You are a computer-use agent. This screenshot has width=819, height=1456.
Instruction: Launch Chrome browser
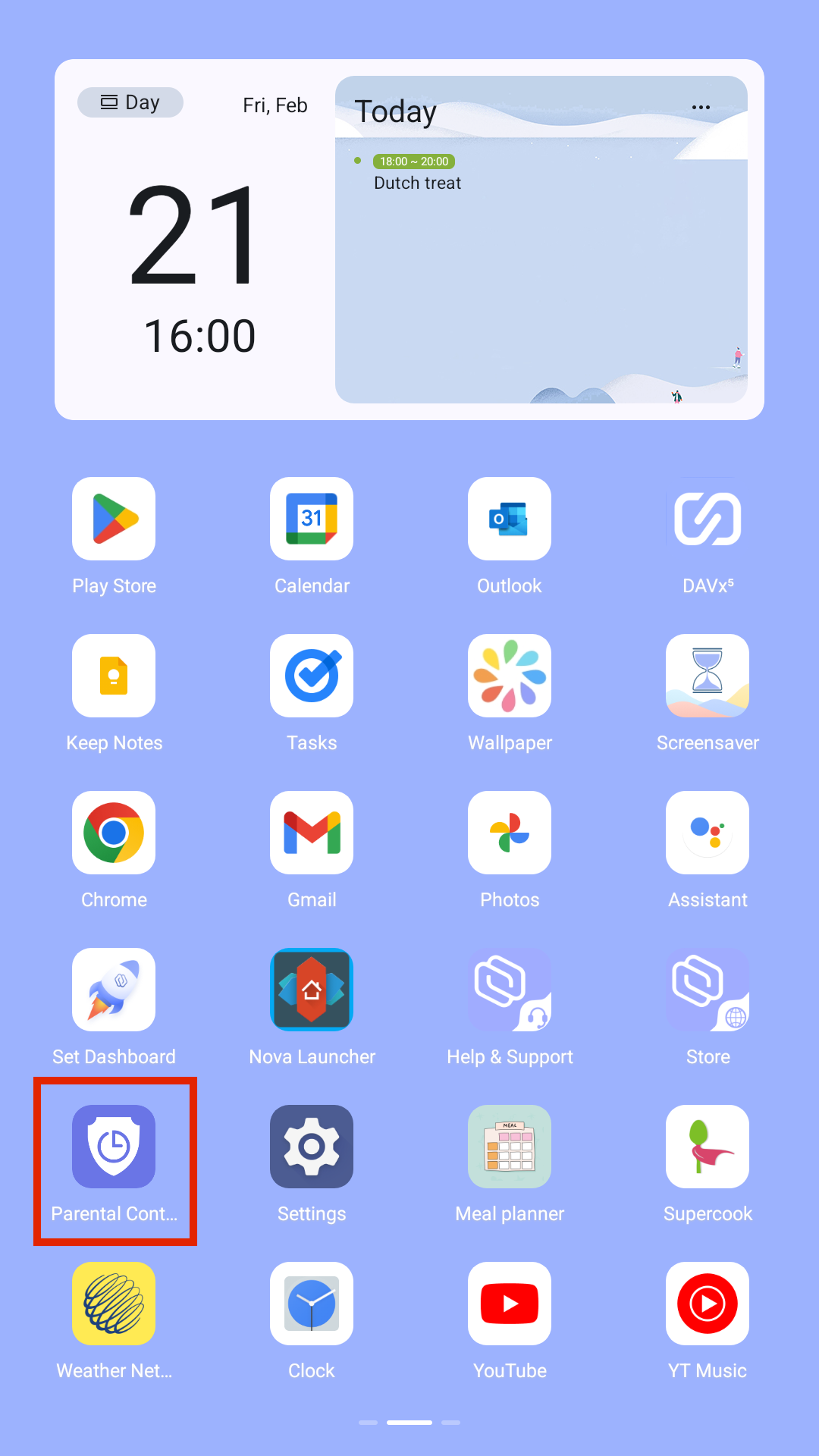(114, 833)
